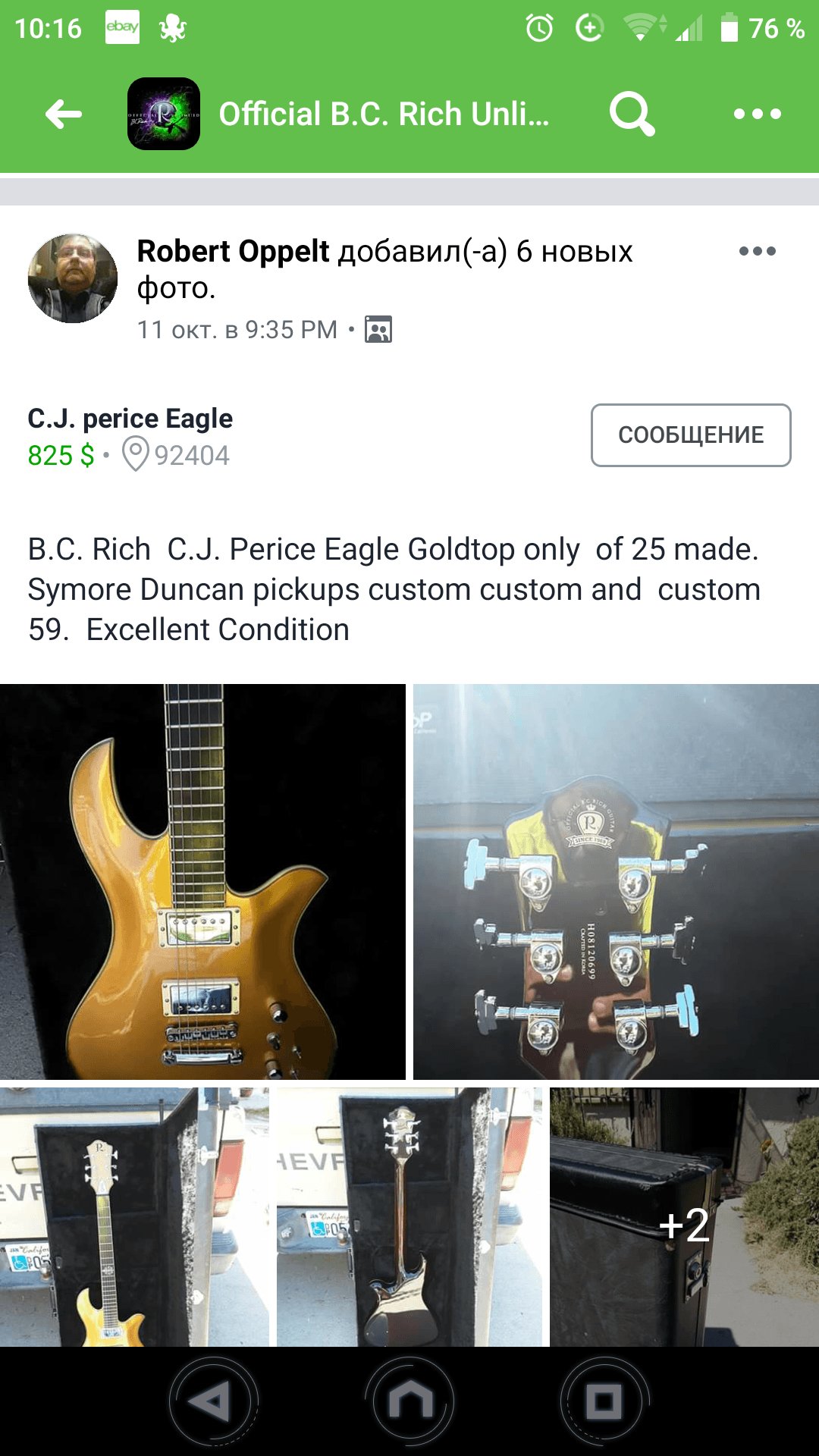
Task: Open Robert Oppelt's profile picture
Action: pyautogui.click(x=73, y=278)
